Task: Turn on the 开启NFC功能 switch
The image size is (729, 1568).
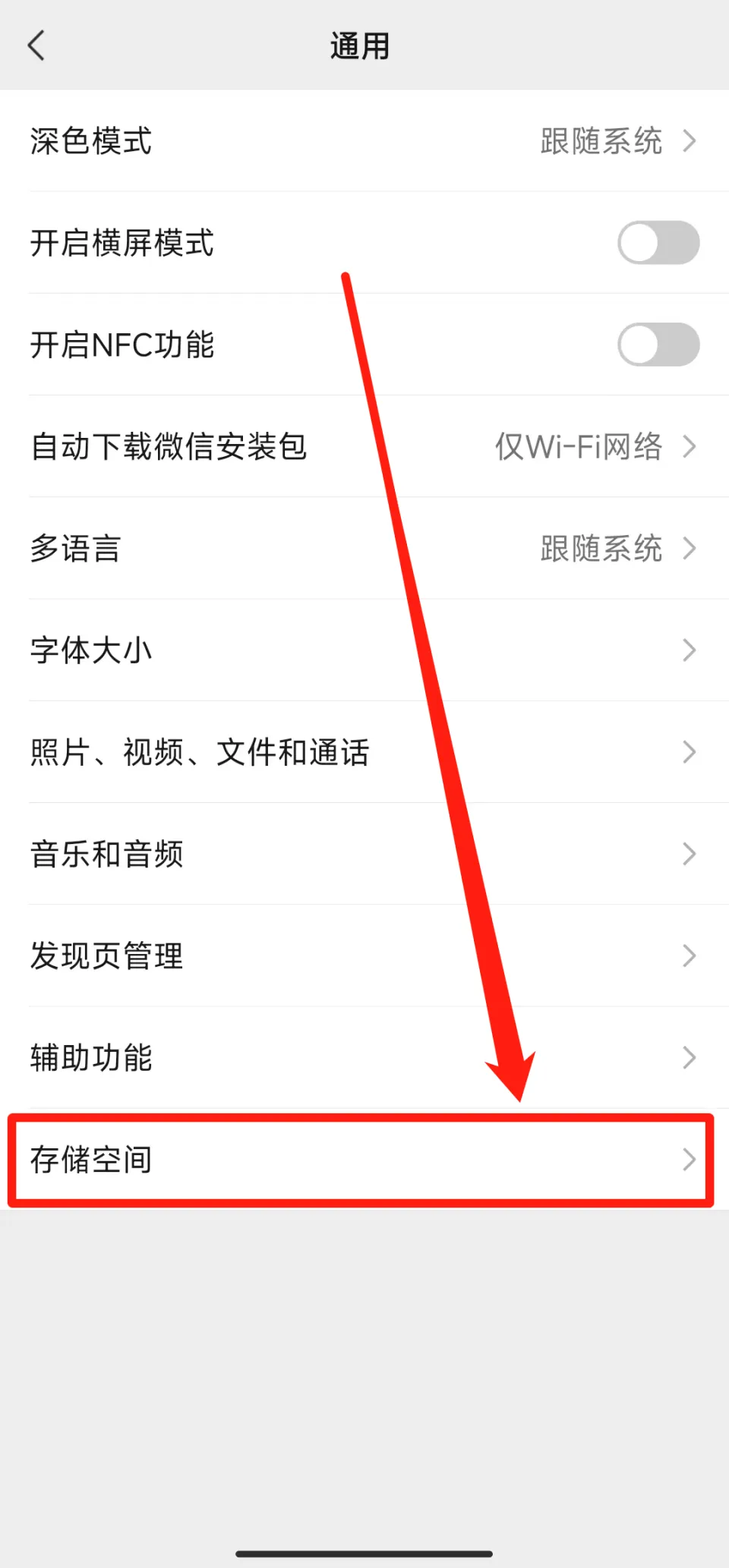Action: 658,345
